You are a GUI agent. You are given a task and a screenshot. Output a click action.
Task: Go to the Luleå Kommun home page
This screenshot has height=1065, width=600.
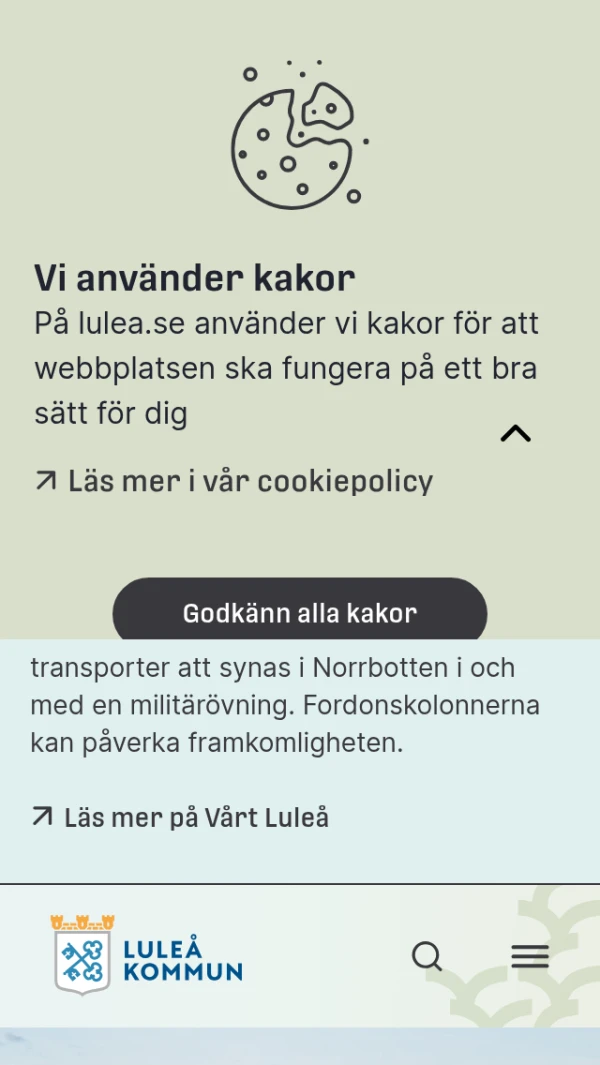tap(147, 956)
